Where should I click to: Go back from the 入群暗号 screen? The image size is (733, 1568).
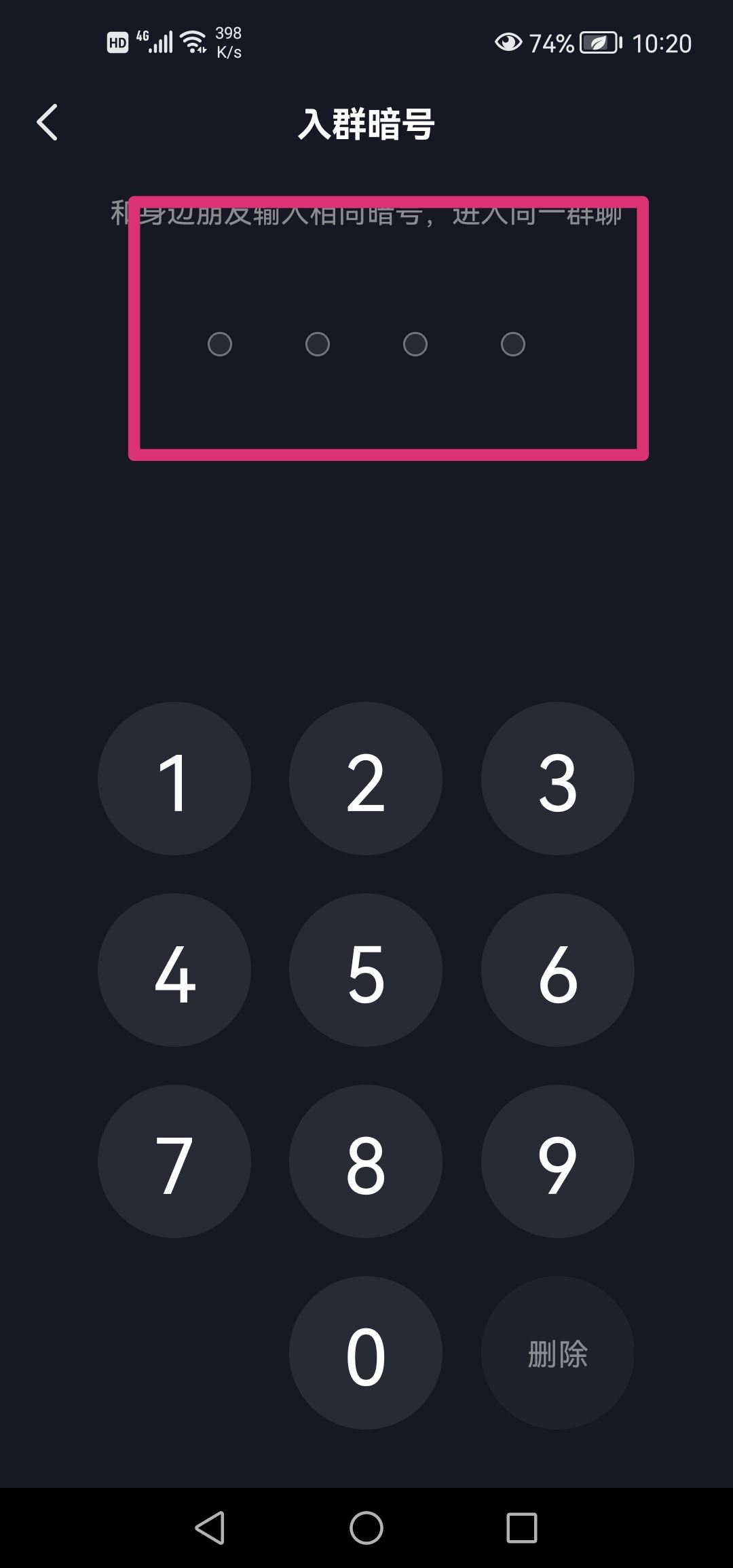pyautogui.click(x=47, y=123)
